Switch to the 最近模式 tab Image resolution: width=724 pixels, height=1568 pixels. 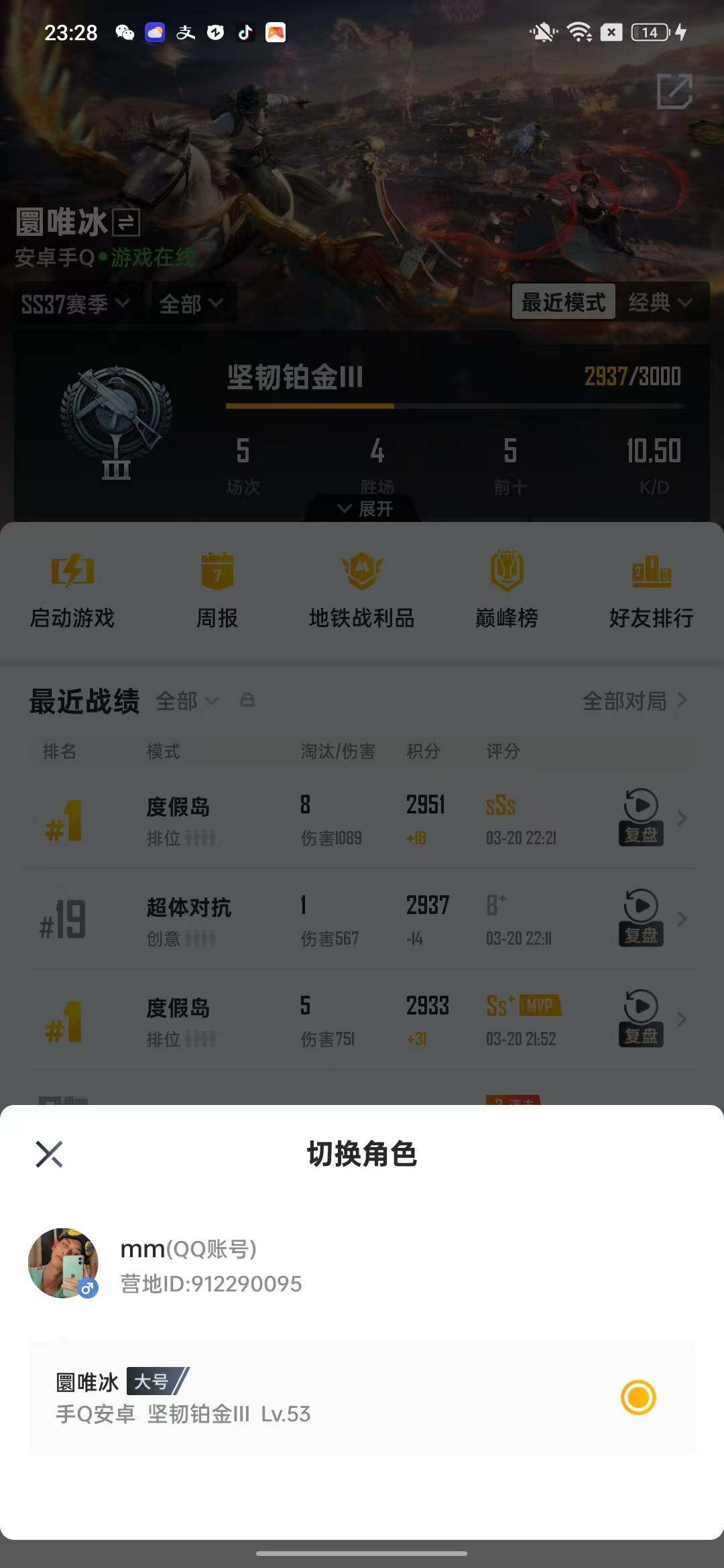[564, 302]
